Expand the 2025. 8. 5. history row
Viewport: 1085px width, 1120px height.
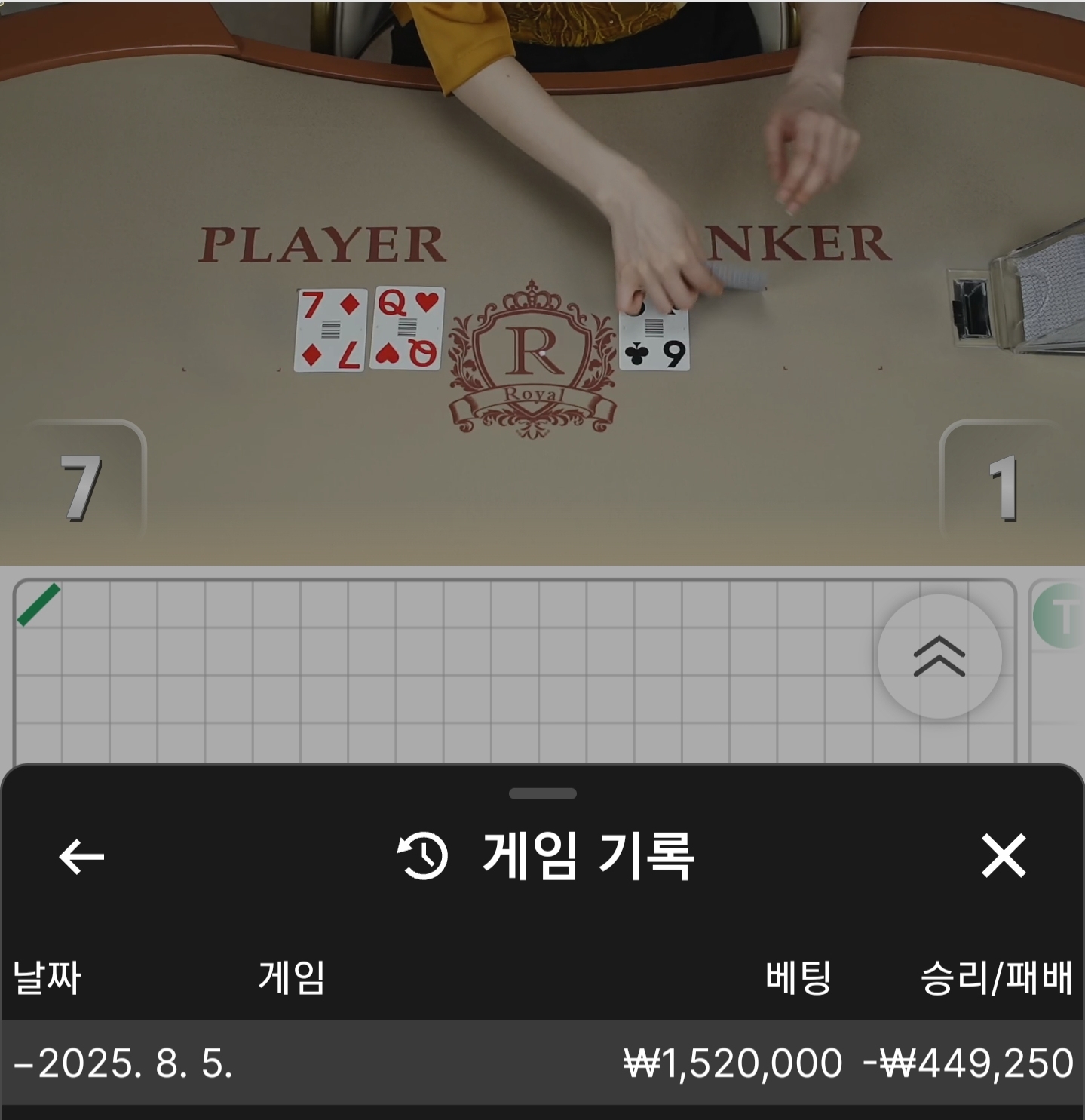(x=124, y=1063)
